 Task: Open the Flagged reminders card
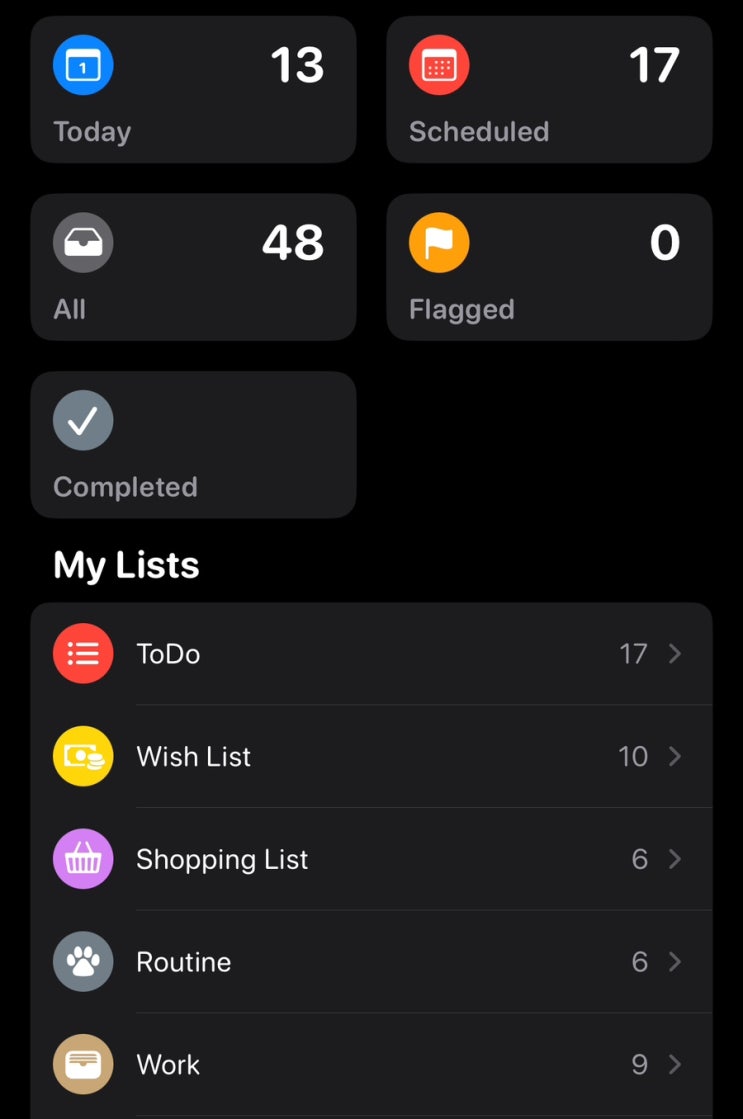click(549, 267)
